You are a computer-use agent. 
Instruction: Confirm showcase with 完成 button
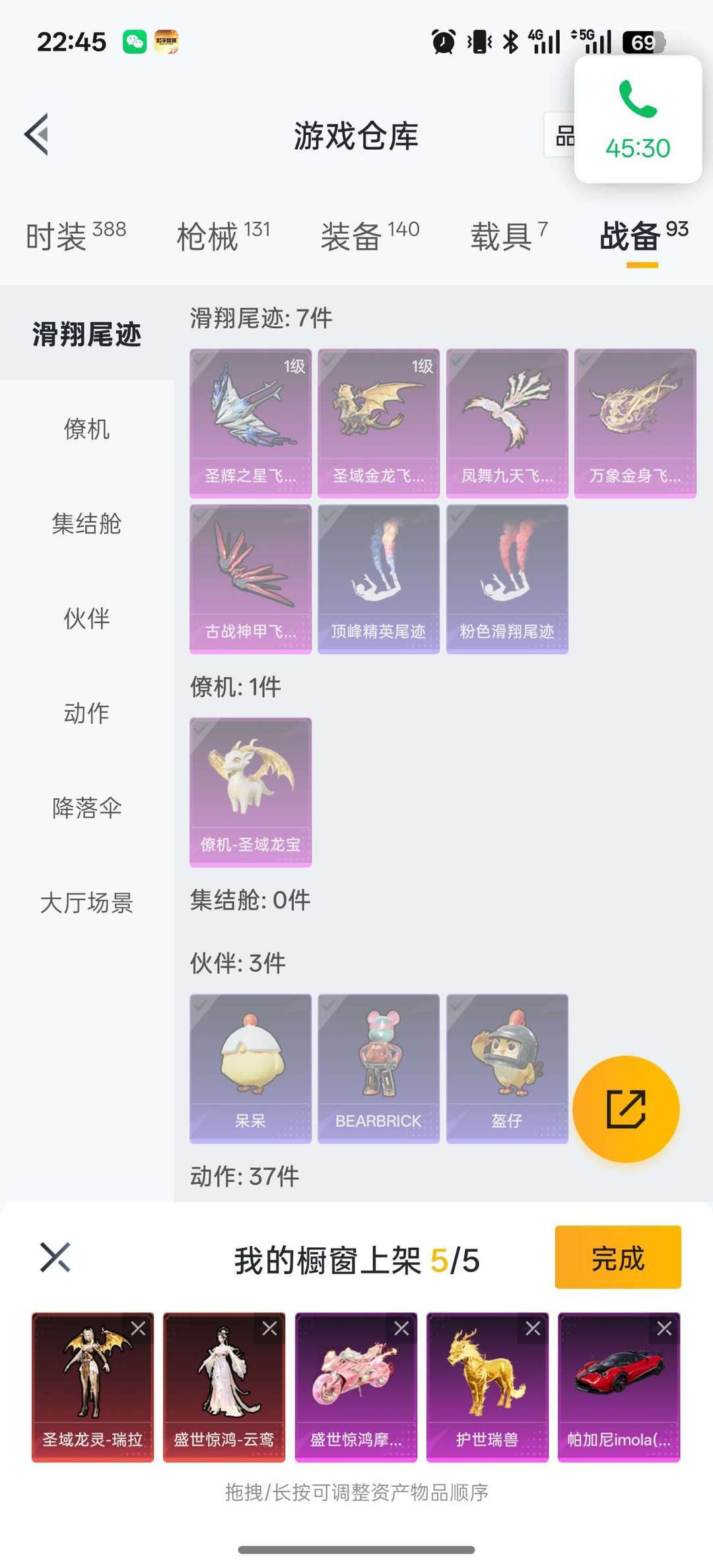pyautogui.click(x=618, y=1258)
